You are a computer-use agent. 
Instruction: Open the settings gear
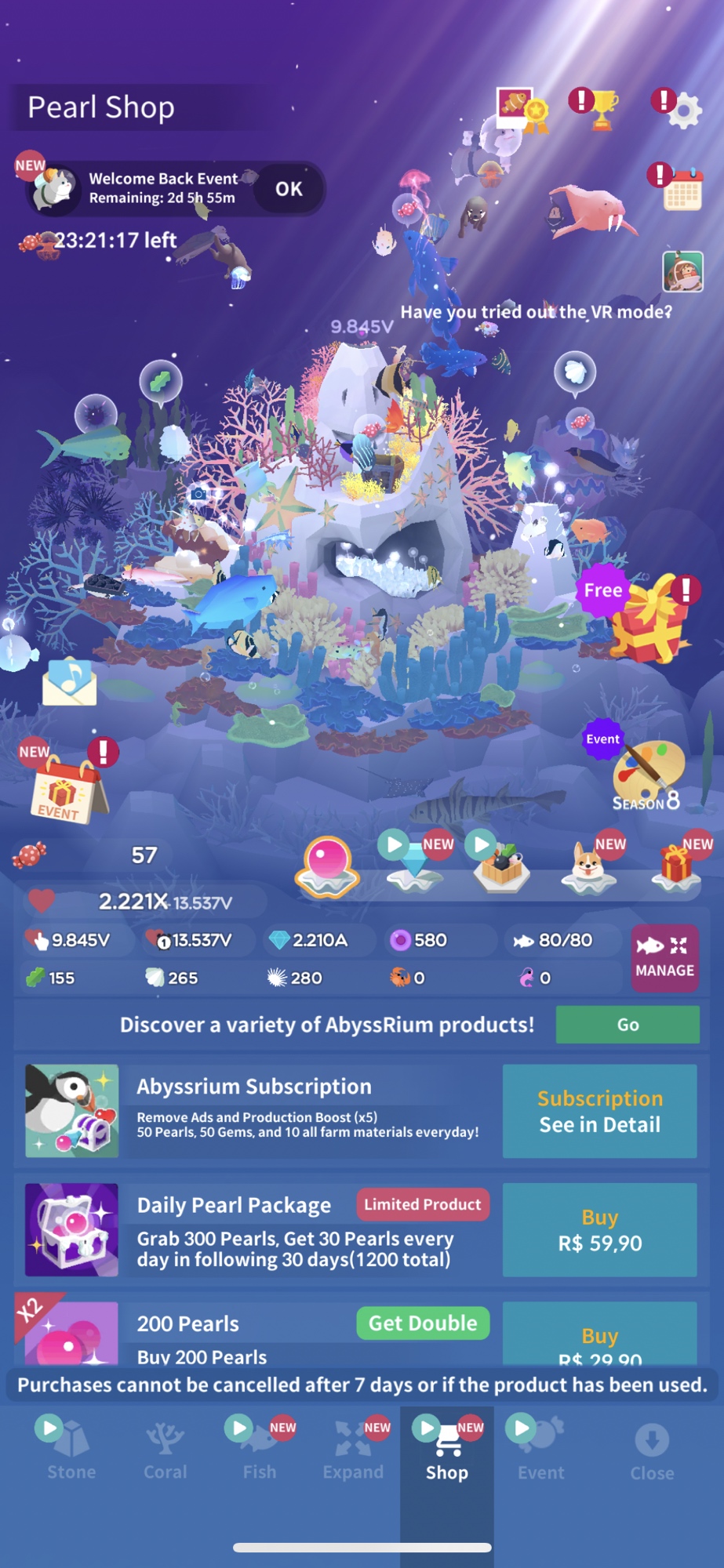[684, 110]
